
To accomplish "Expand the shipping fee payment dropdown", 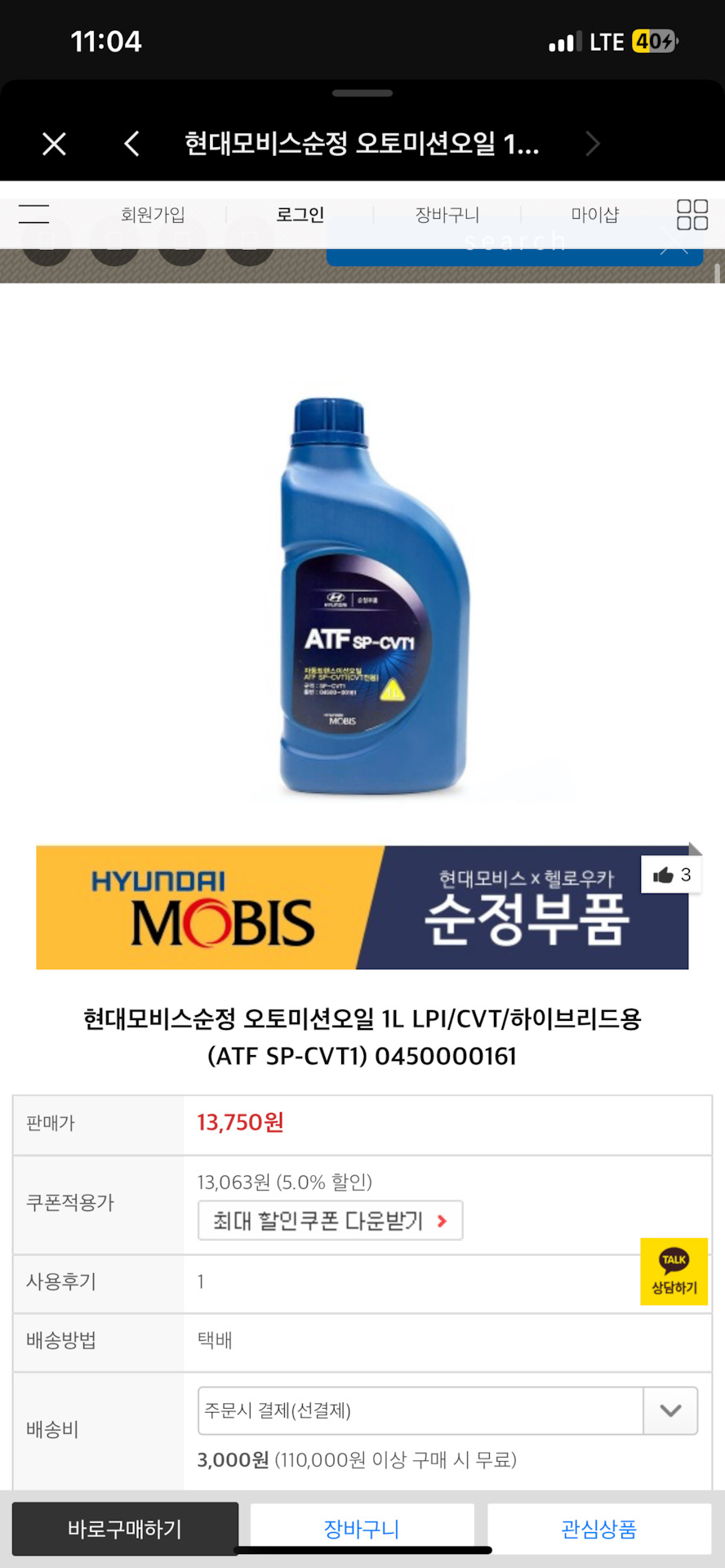I will 670,1410.
